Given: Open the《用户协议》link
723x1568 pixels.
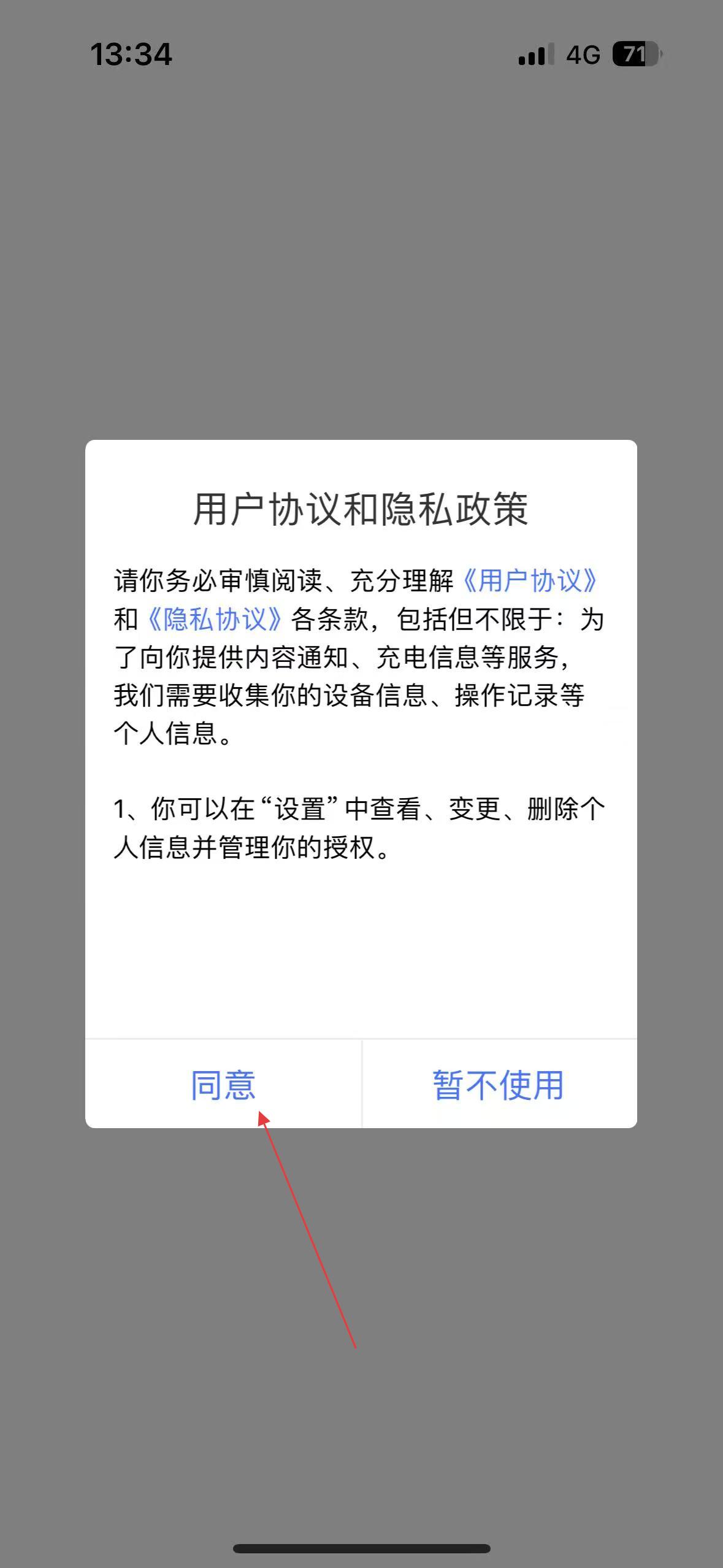Looking at the screenshot, I should [529, 580].
